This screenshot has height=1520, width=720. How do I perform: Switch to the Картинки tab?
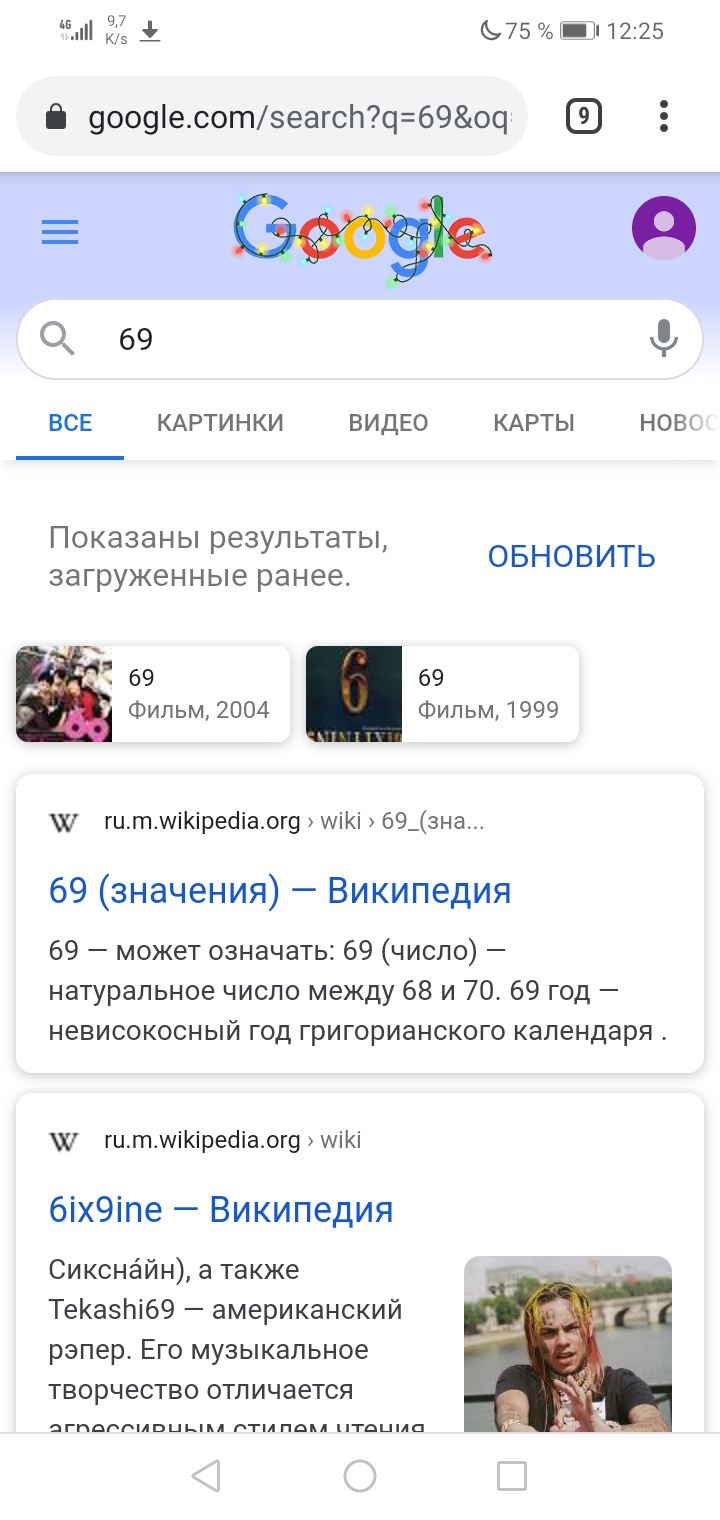point(220,423)
